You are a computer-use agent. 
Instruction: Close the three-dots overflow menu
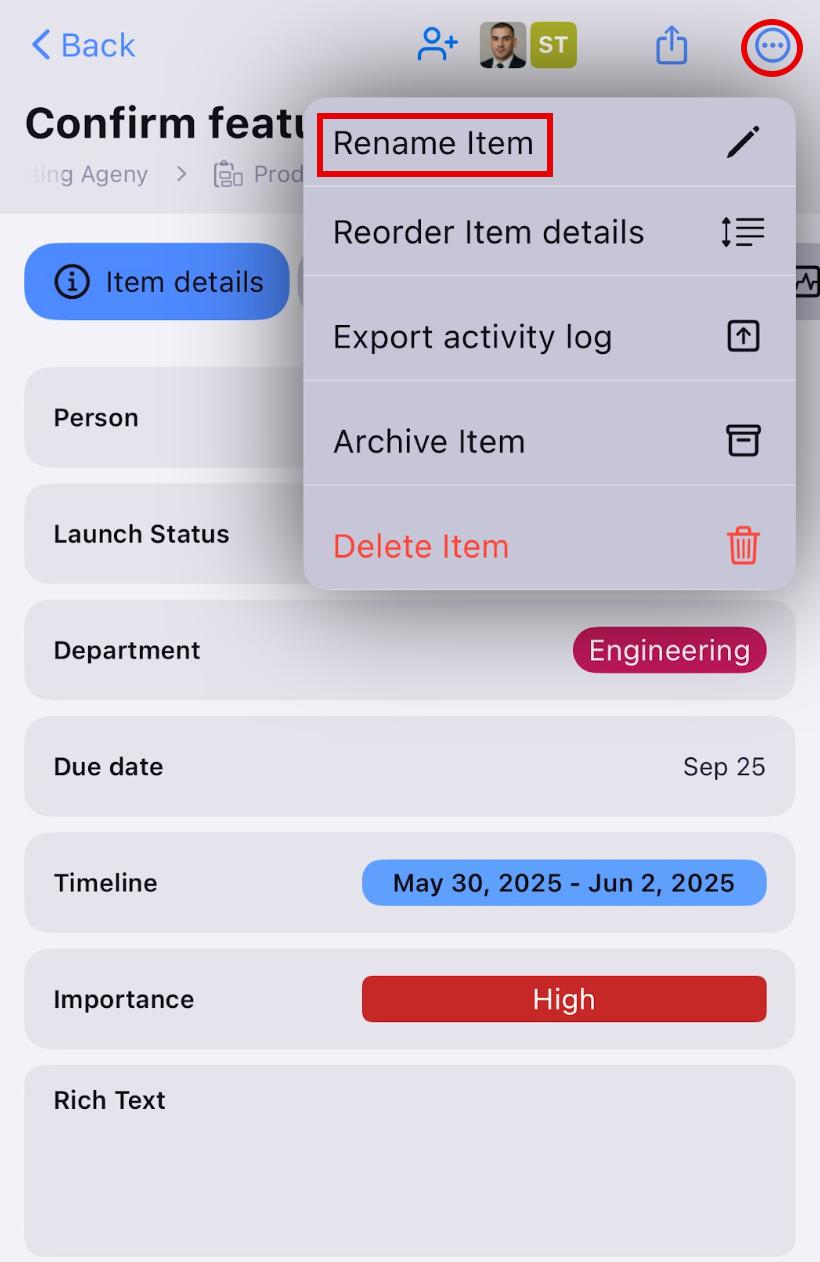[772, 46]
